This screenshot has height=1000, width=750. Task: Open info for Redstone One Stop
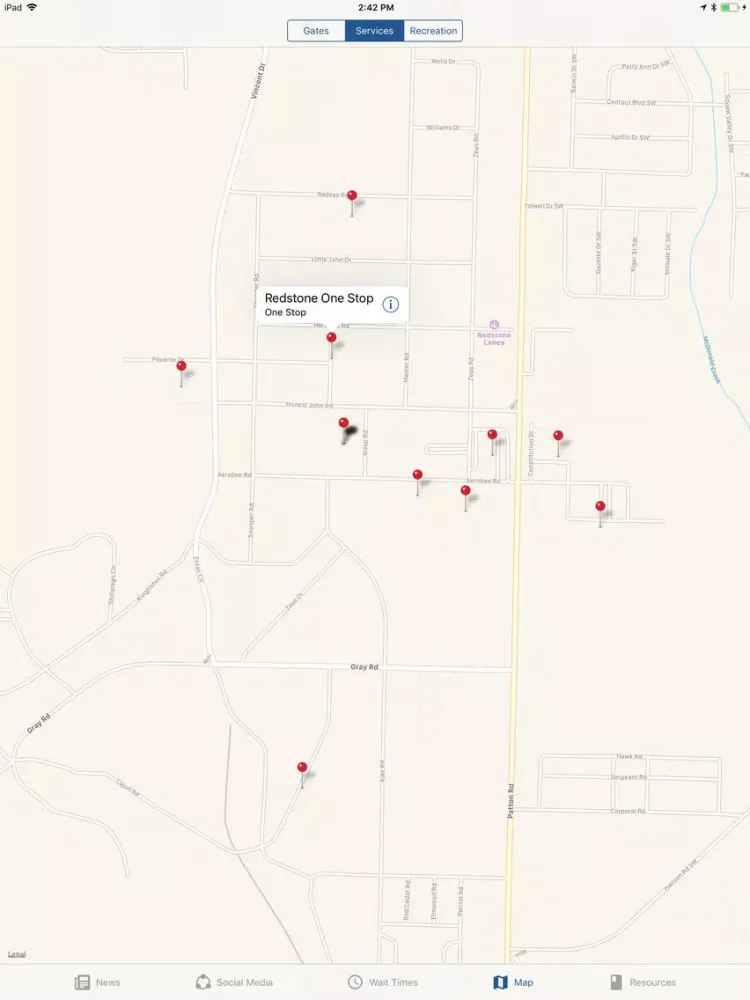pyautogui.click(x=390, y=305)
